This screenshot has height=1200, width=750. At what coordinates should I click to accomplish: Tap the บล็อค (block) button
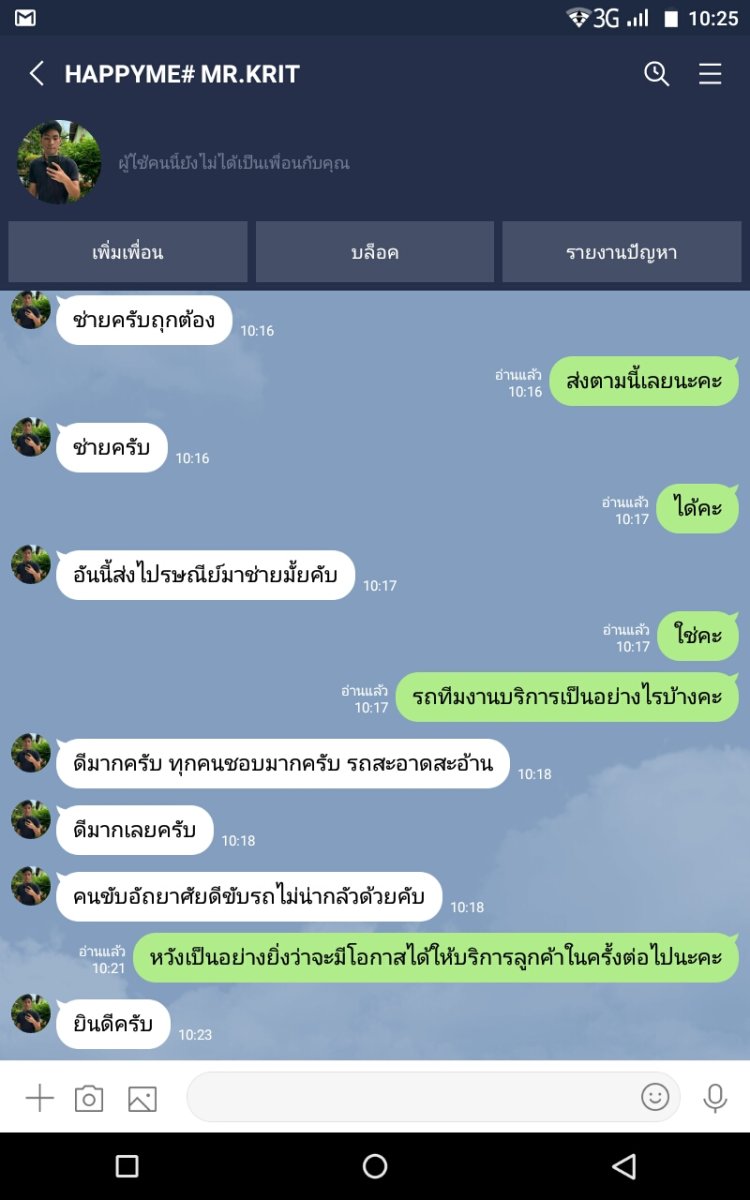coord(375,252)
